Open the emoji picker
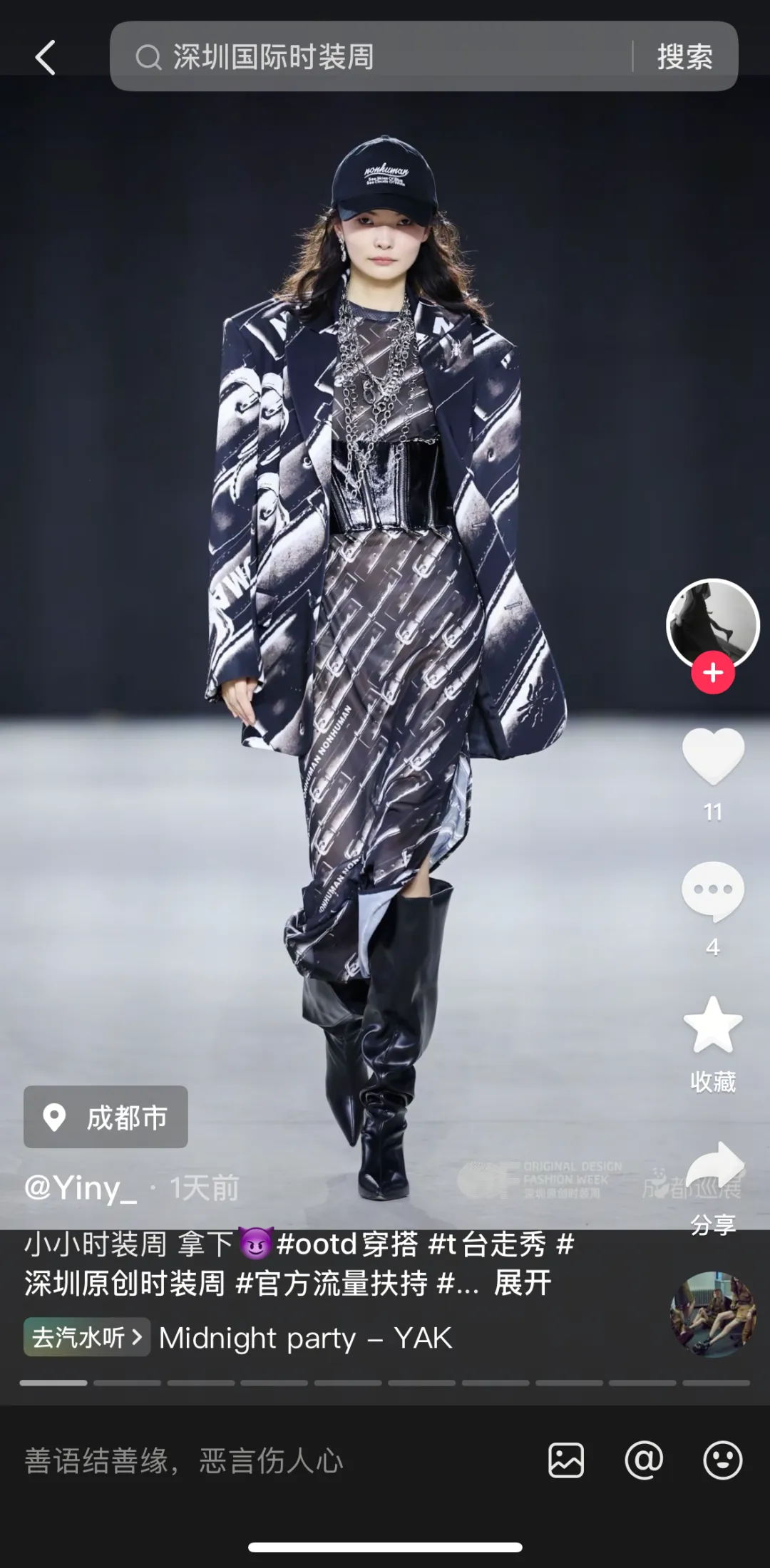 pyautogui.click(x=722, y=1460)
